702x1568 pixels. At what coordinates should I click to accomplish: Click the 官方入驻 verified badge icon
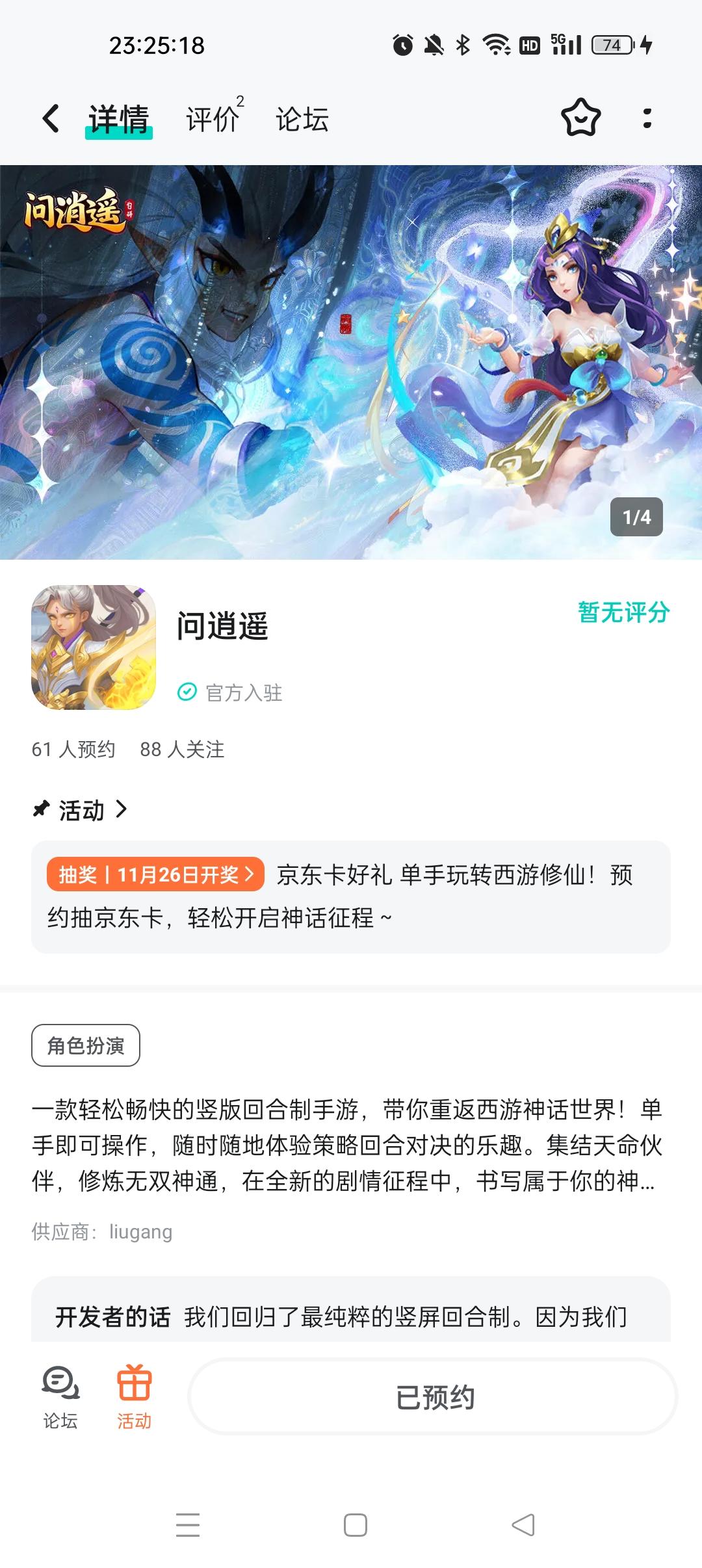[187, 692]
